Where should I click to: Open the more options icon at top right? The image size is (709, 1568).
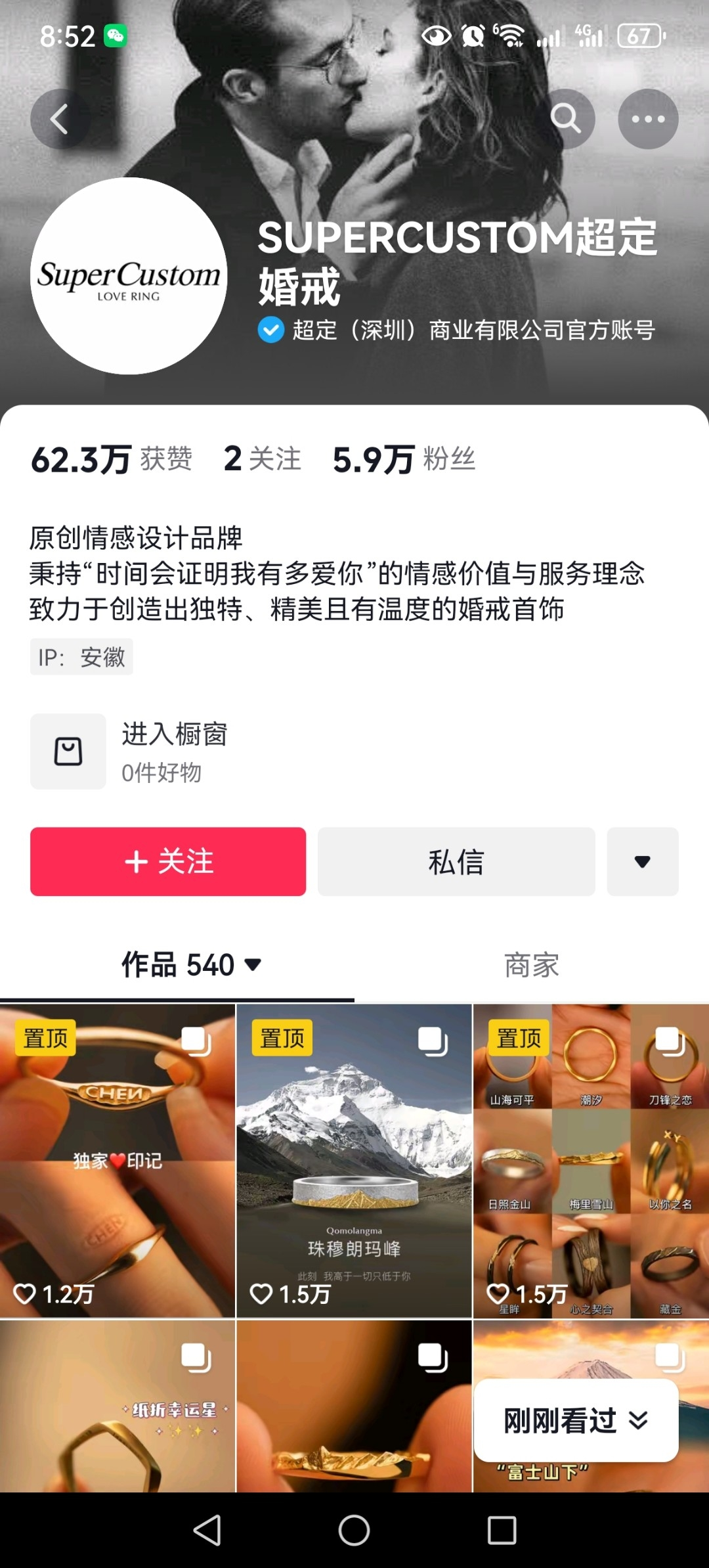[x=648, y=118]
